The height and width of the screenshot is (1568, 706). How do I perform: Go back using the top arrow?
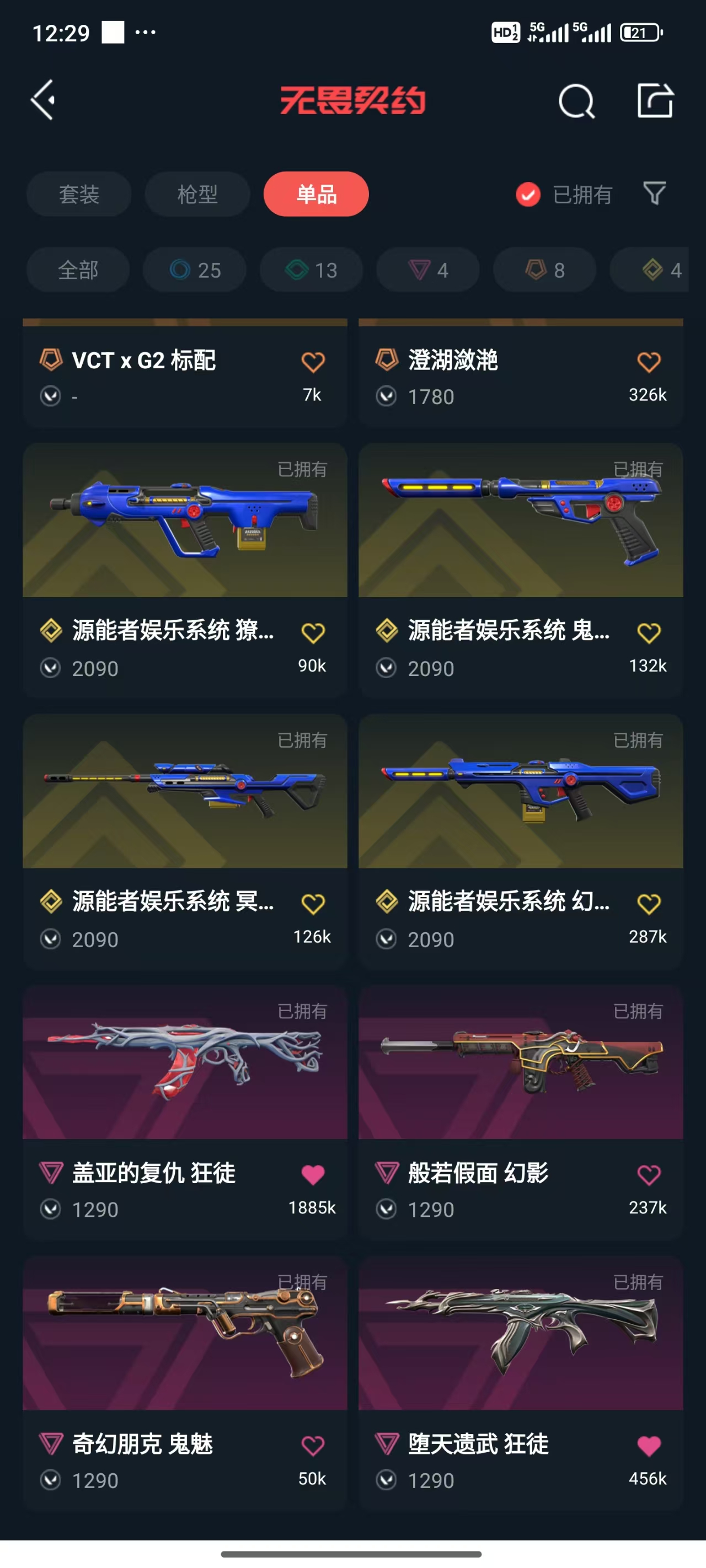pyautogui.click(x=44, y=100)
